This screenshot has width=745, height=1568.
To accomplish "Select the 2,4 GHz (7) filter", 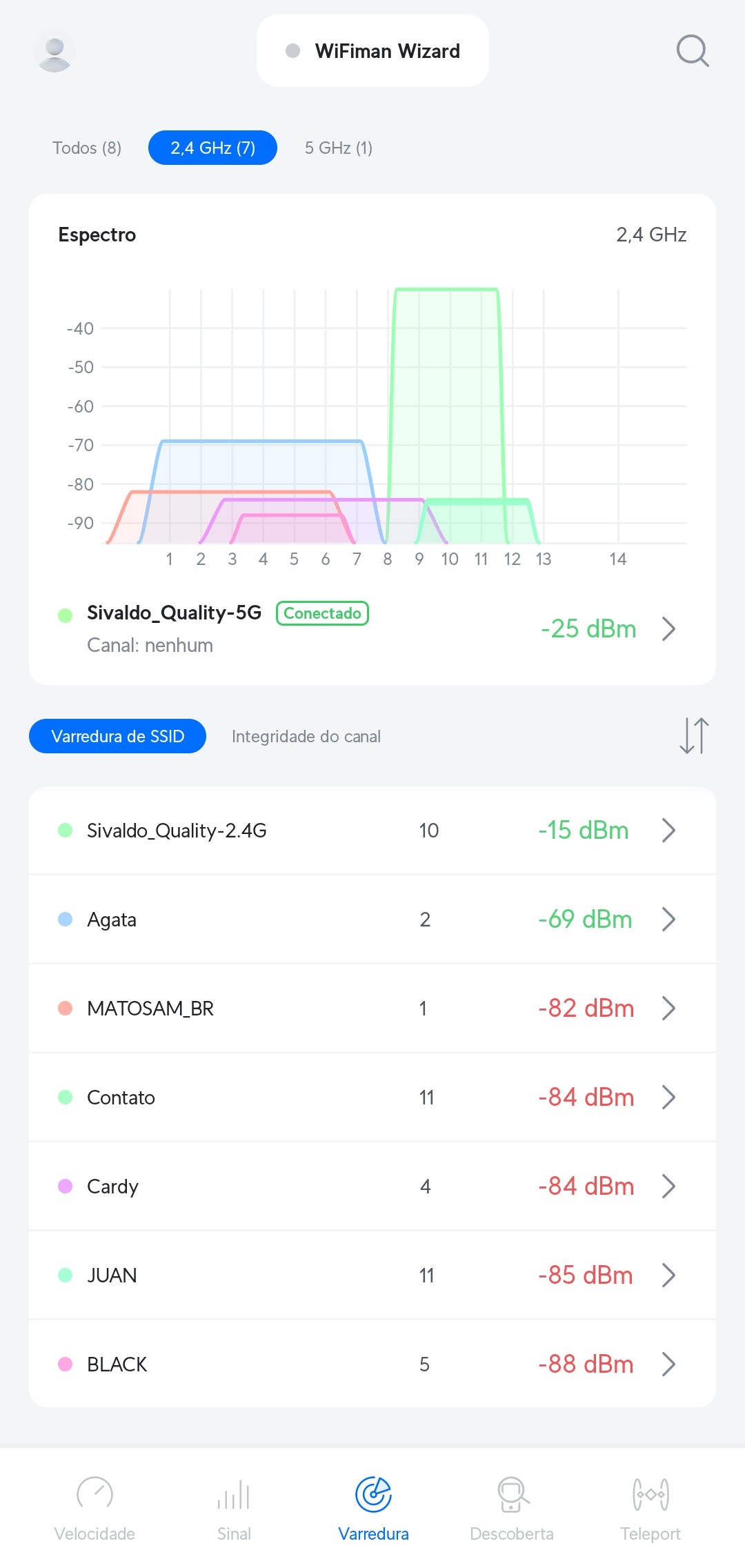I will coord(212,148).
